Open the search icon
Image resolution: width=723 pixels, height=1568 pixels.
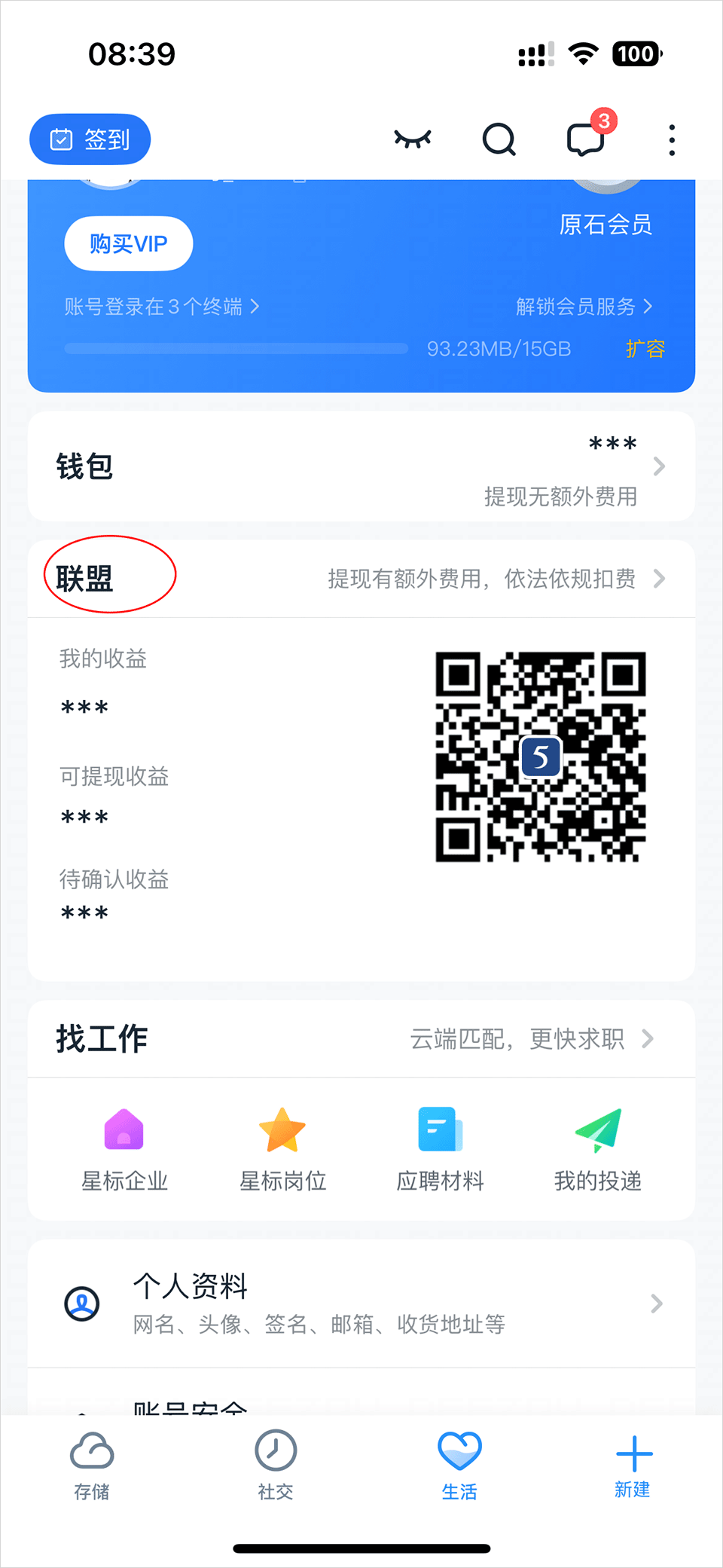(x=499, y=139)
